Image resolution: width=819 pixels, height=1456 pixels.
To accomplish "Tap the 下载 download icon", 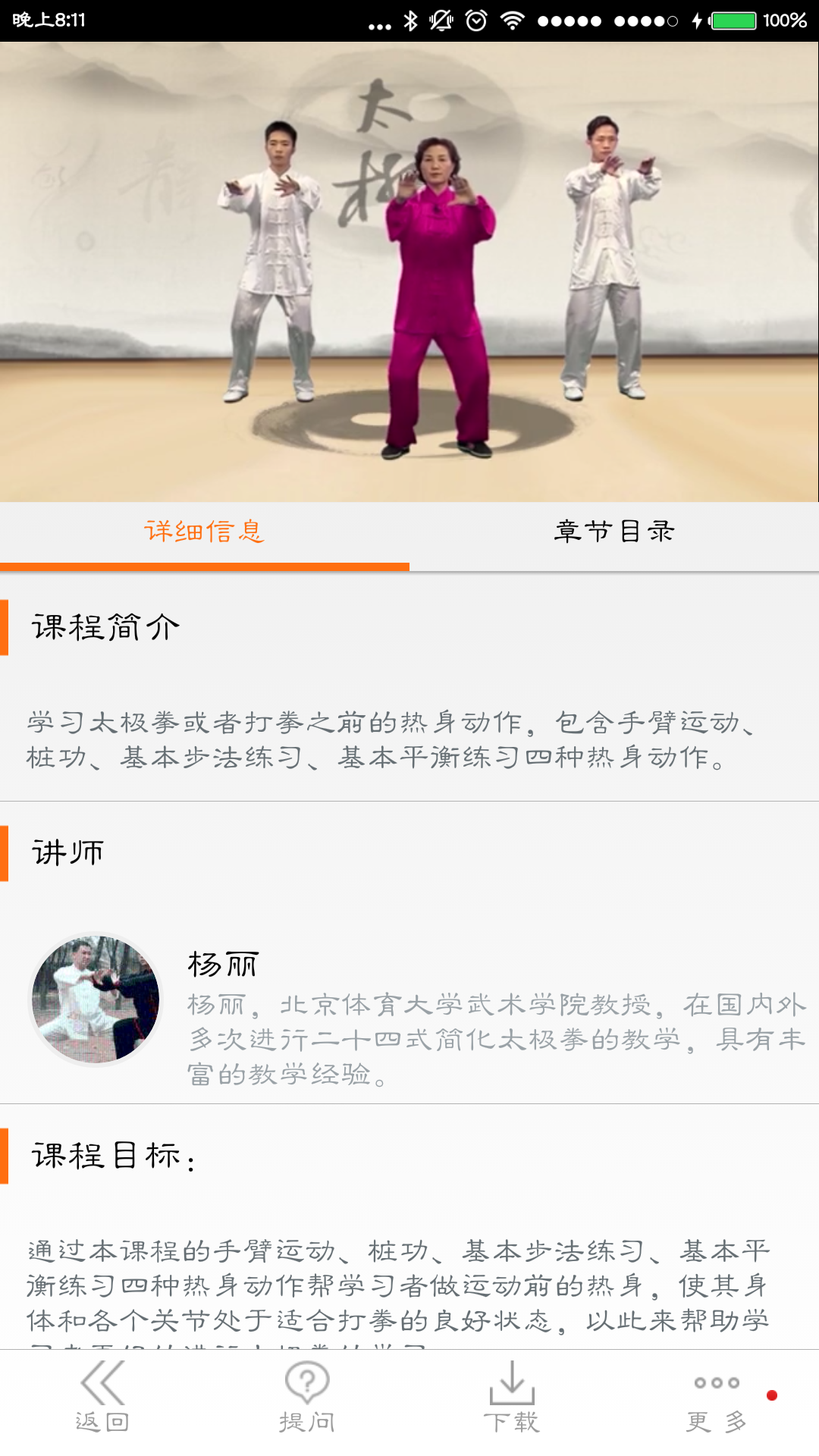I will click(512, 1403).
